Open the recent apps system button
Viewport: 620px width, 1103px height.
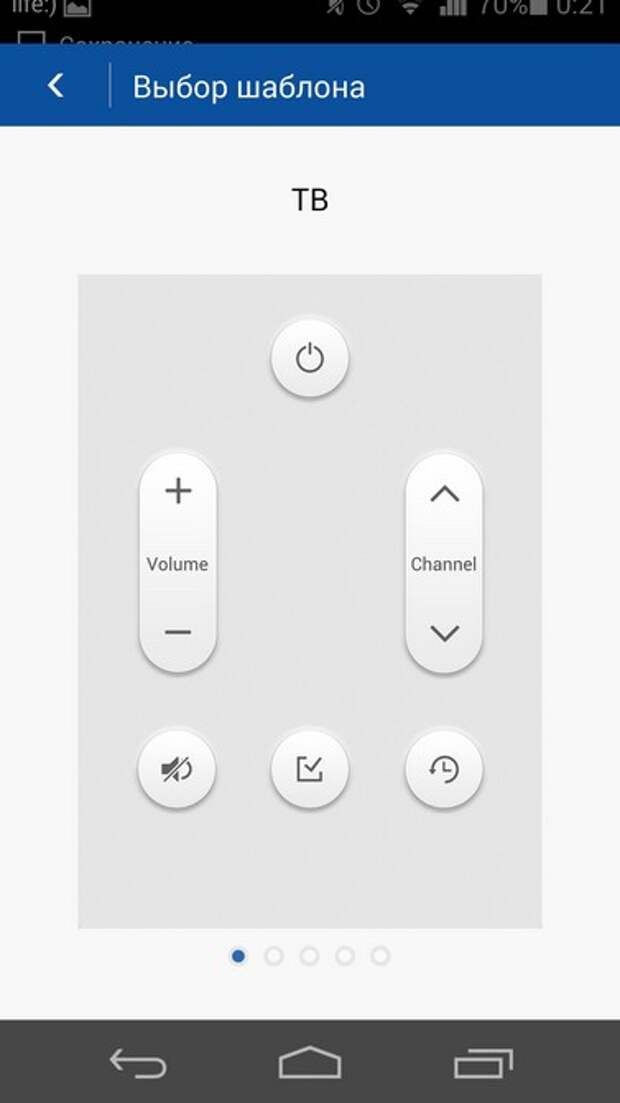[x=483, y=1062]
